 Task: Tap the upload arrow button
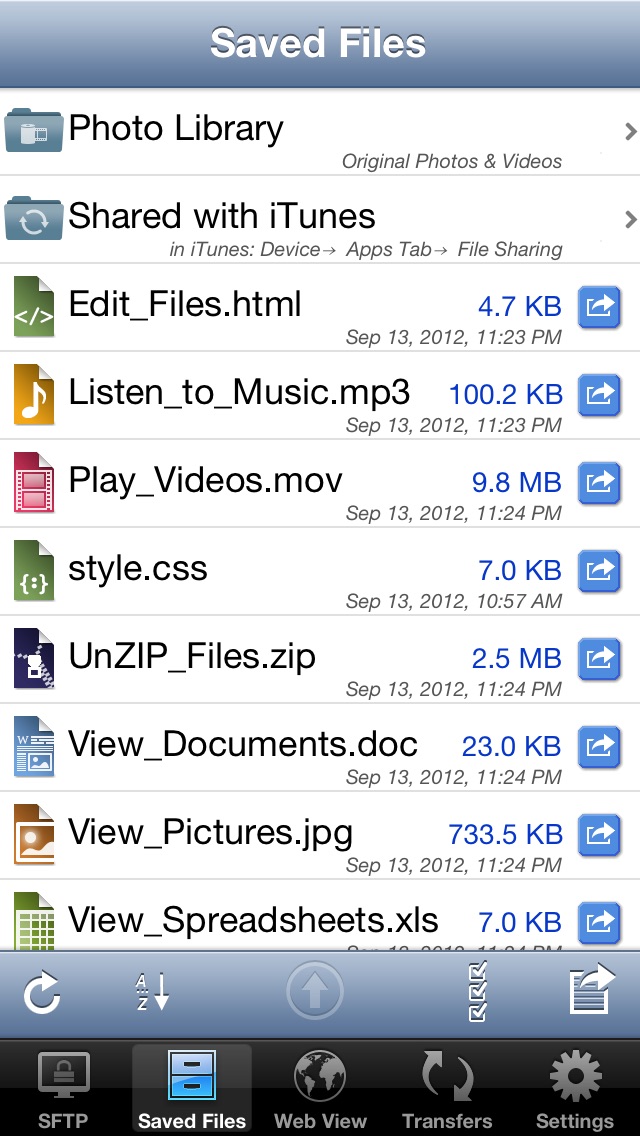pos(314,992)
